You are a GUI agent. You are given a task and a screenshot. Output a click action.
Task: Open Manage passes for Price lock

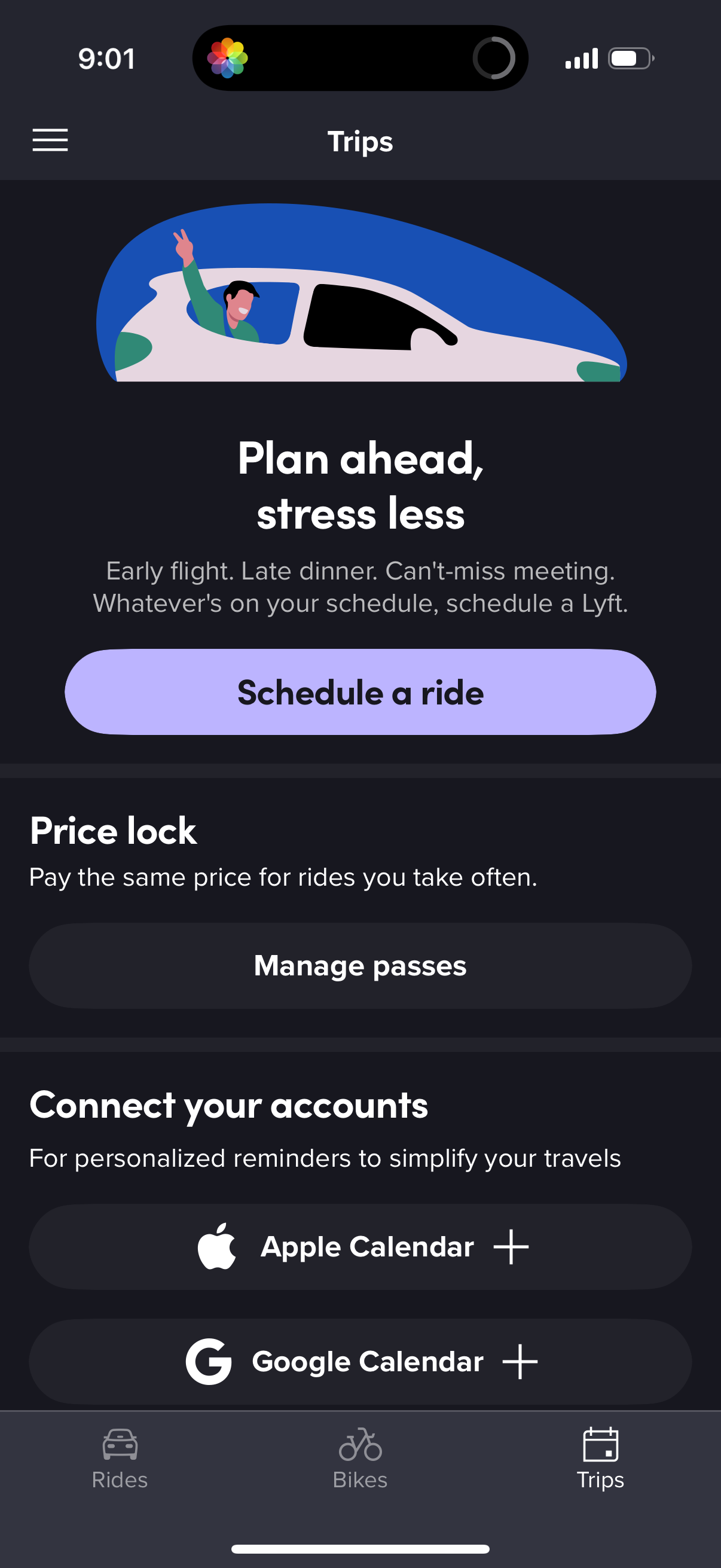pos(360,966)
